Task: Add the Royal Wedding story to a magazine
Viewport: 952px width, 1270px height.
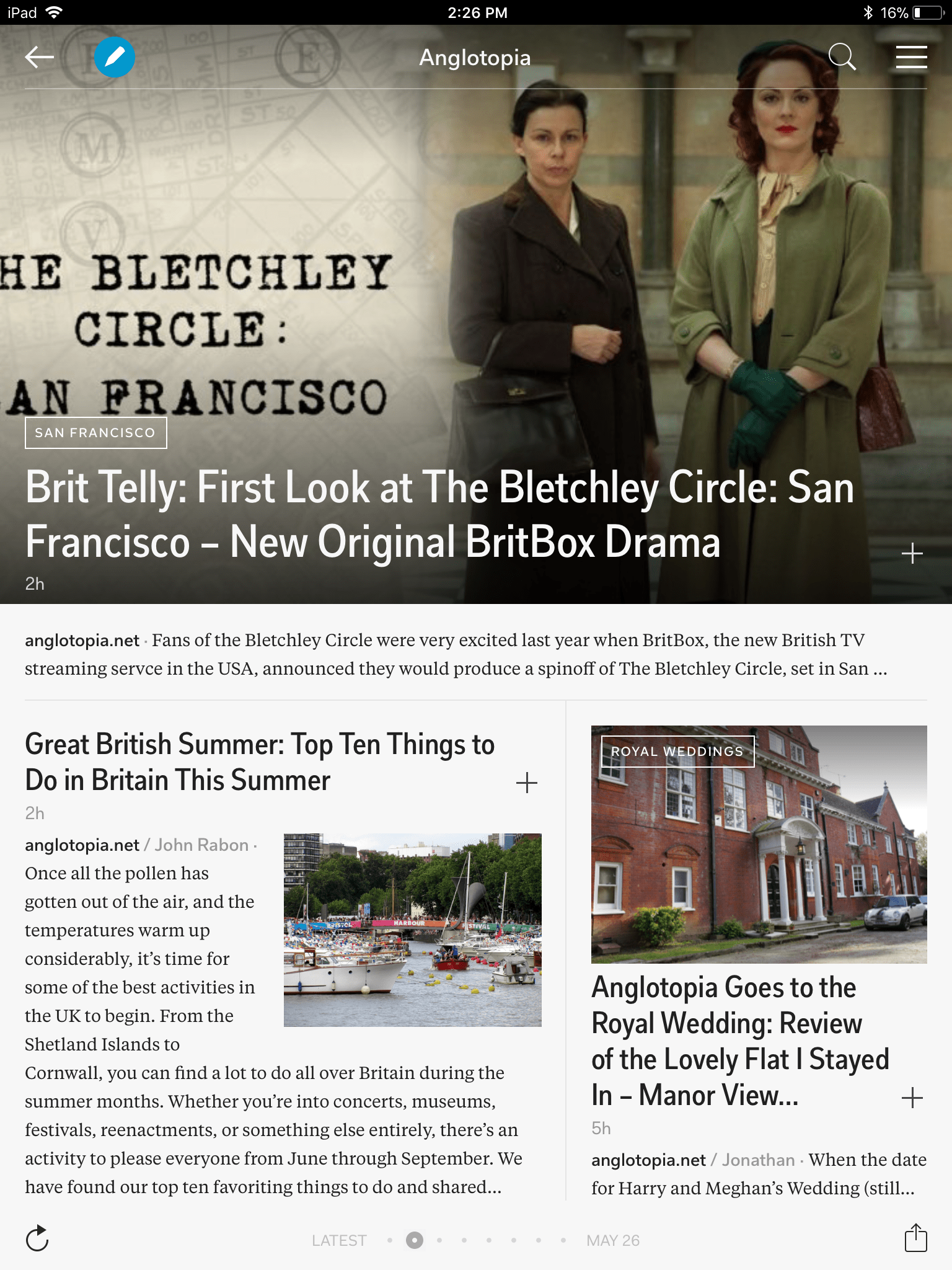Action: [x=912, y=1098]
